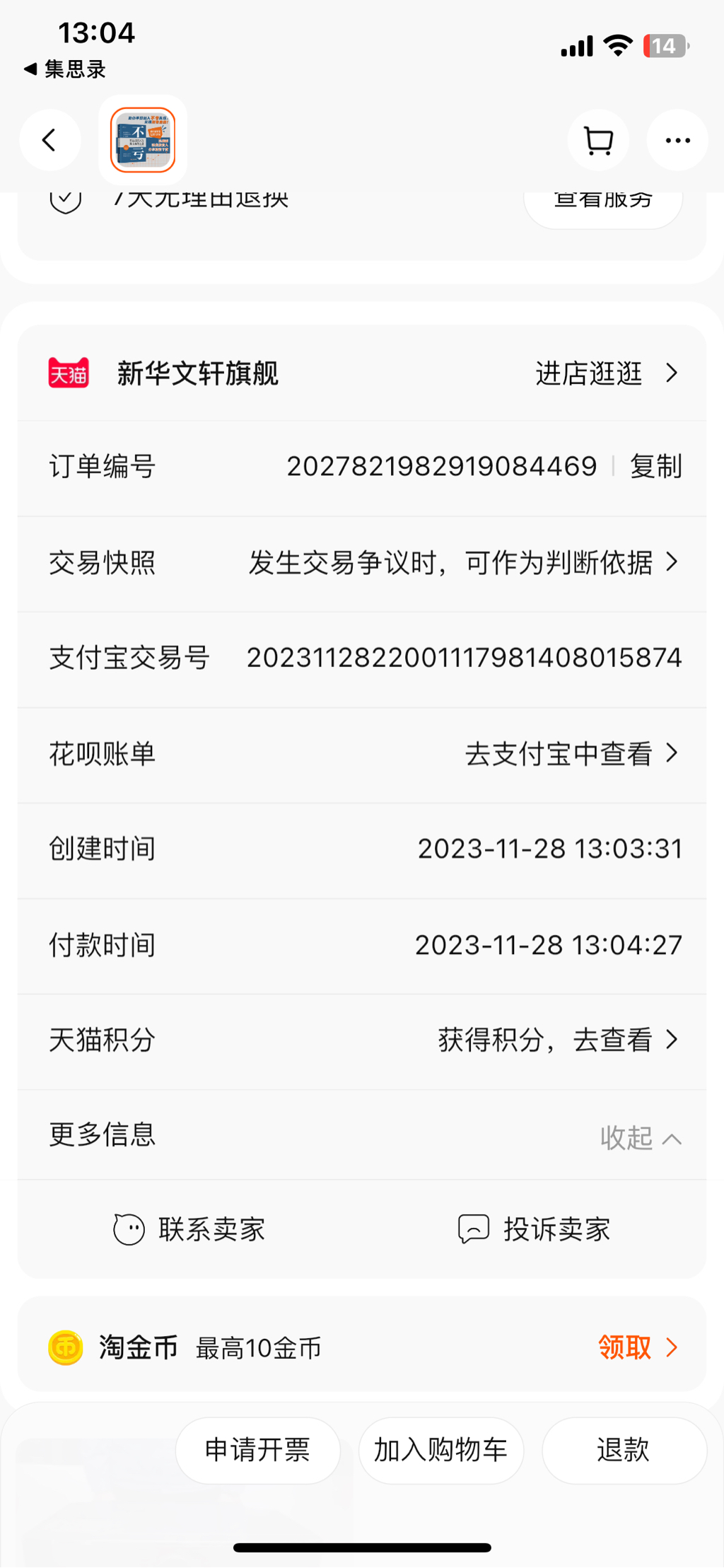Contact the seller via 联系卖家
724x1568 pixels.
point(189,1229)
